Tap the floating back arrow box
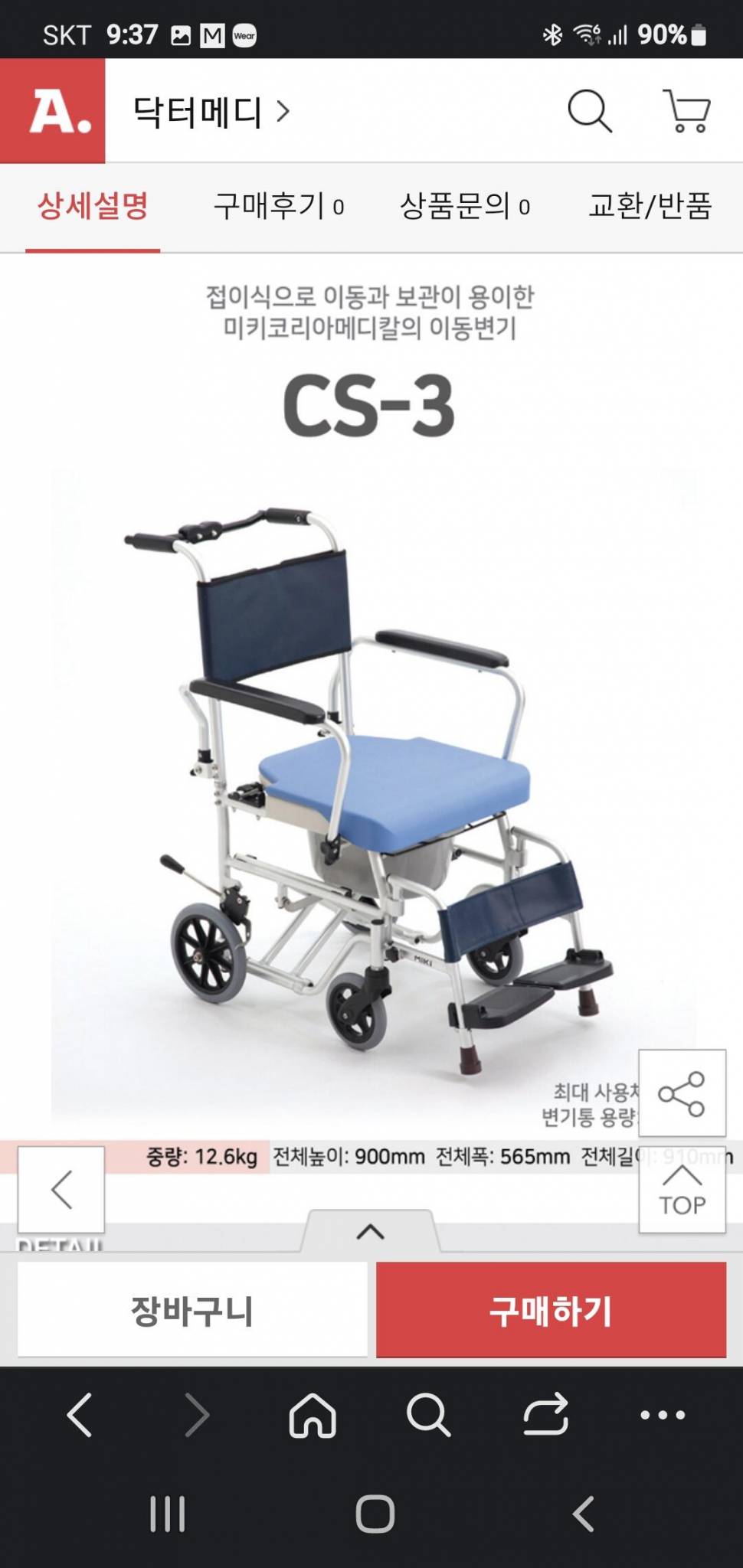 click(x=61, y=1189)
